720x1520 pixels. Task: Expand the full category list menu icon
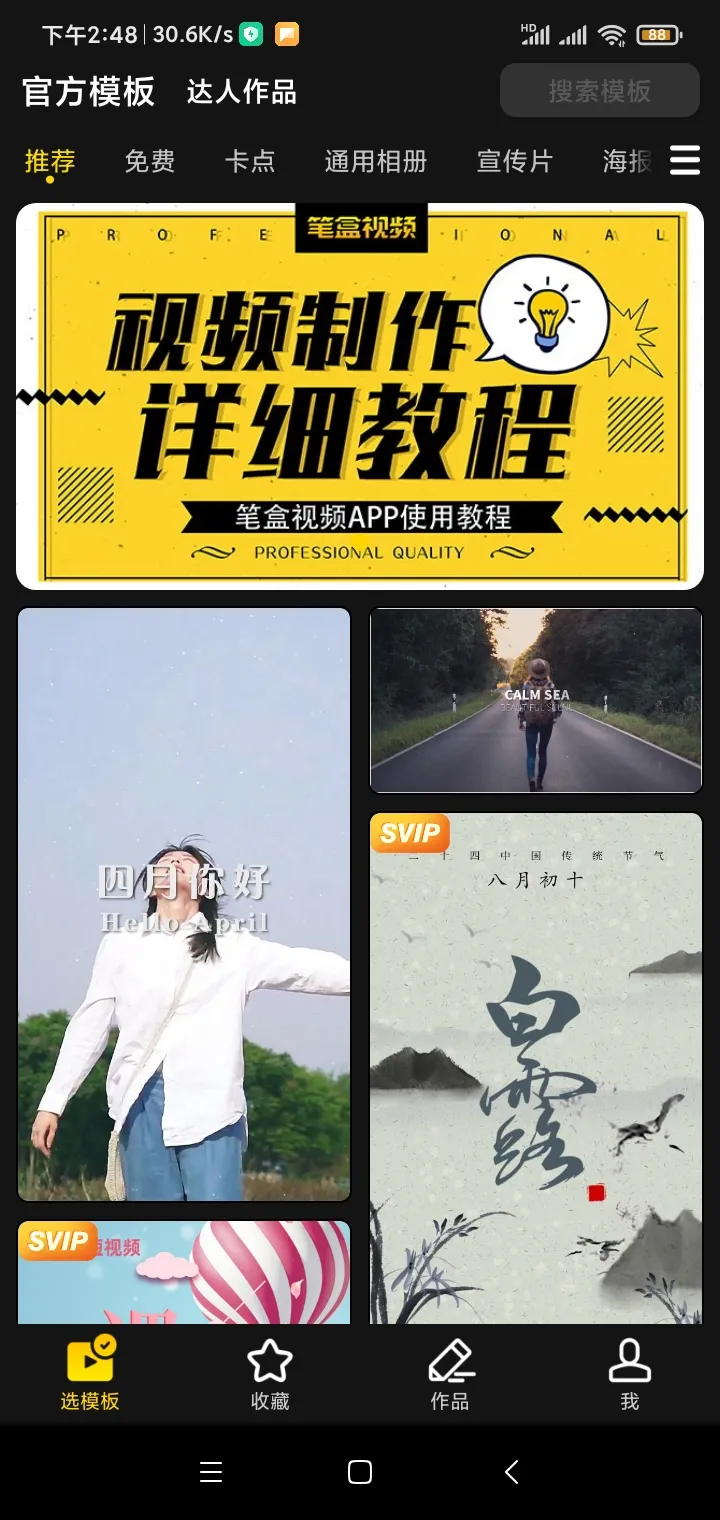tap(685, 160)
